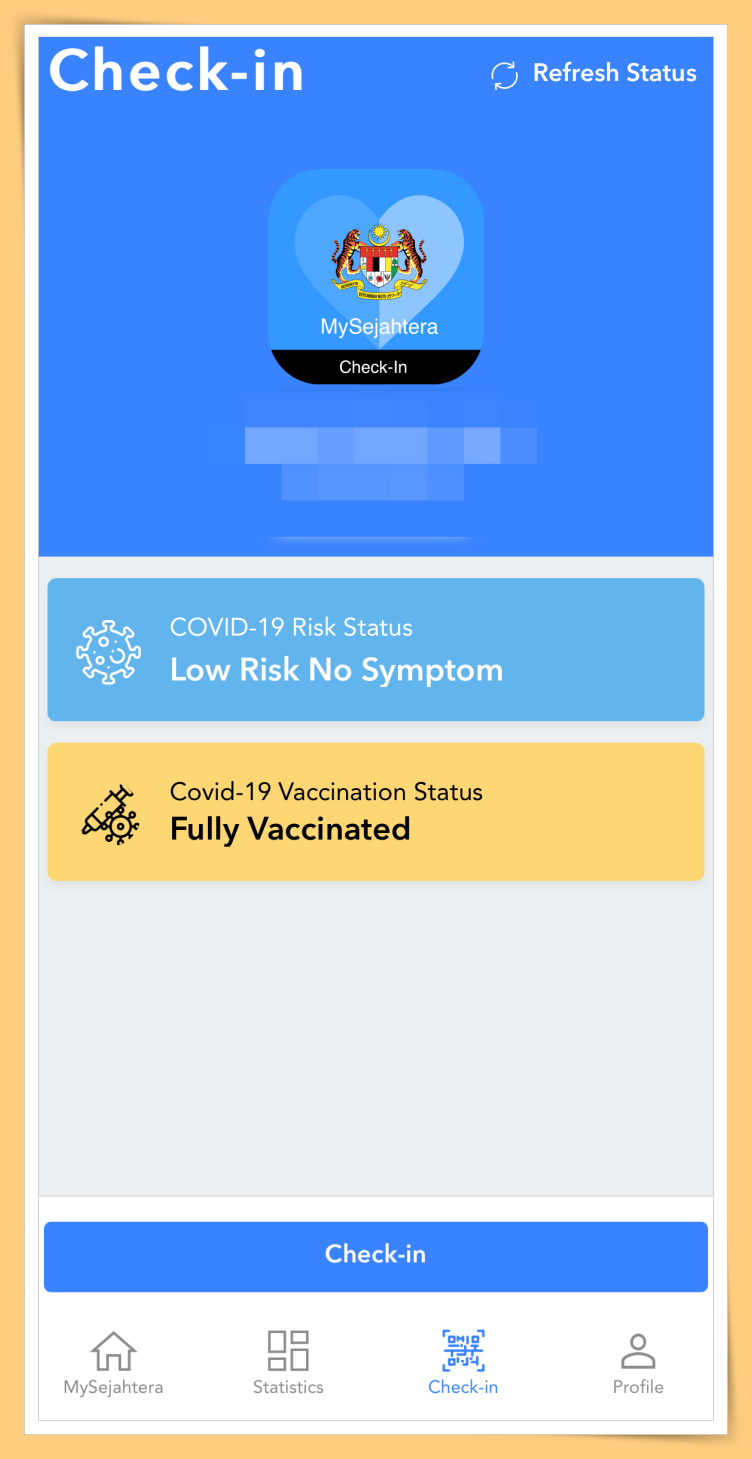Tap Refresh Status at the top
Screen dimensions: 752x1459
point(594,74)
